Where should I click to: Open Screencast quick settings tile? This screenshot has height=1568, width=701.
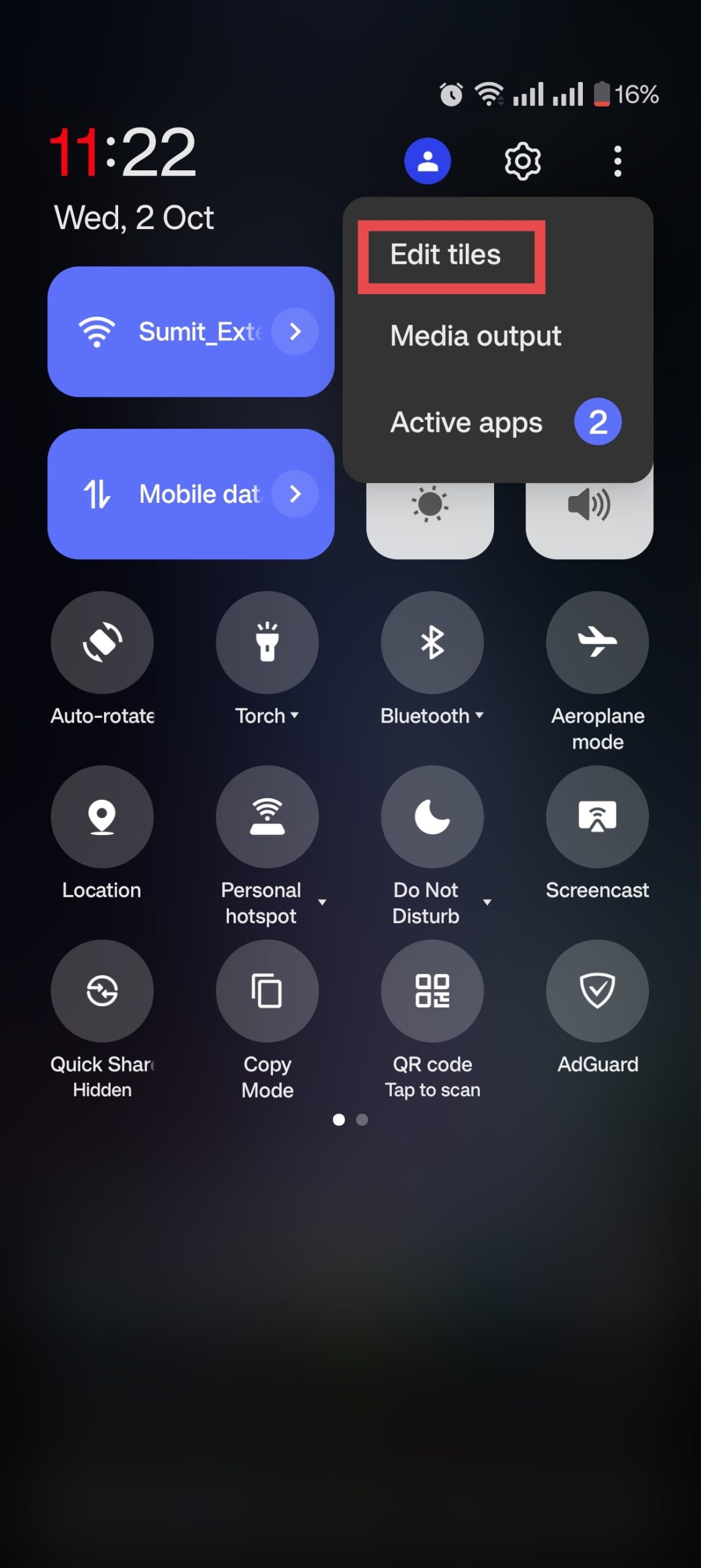[x=597, y=816]
